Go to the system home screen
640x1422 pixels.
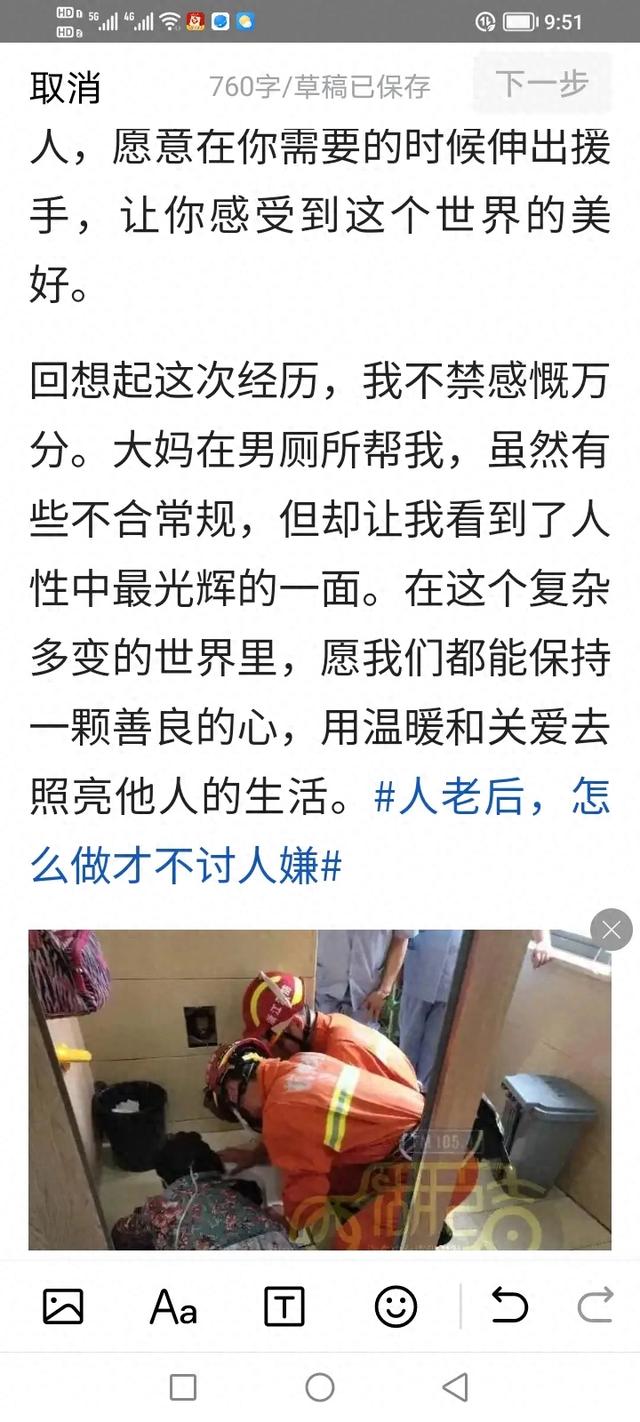(320, 1387)
